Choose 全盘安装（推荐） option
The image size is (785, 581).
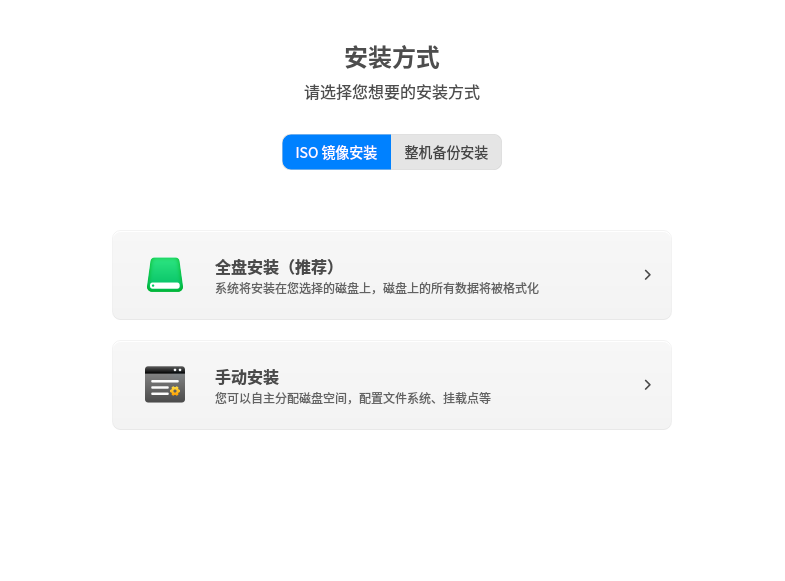(x=391, y=275)
